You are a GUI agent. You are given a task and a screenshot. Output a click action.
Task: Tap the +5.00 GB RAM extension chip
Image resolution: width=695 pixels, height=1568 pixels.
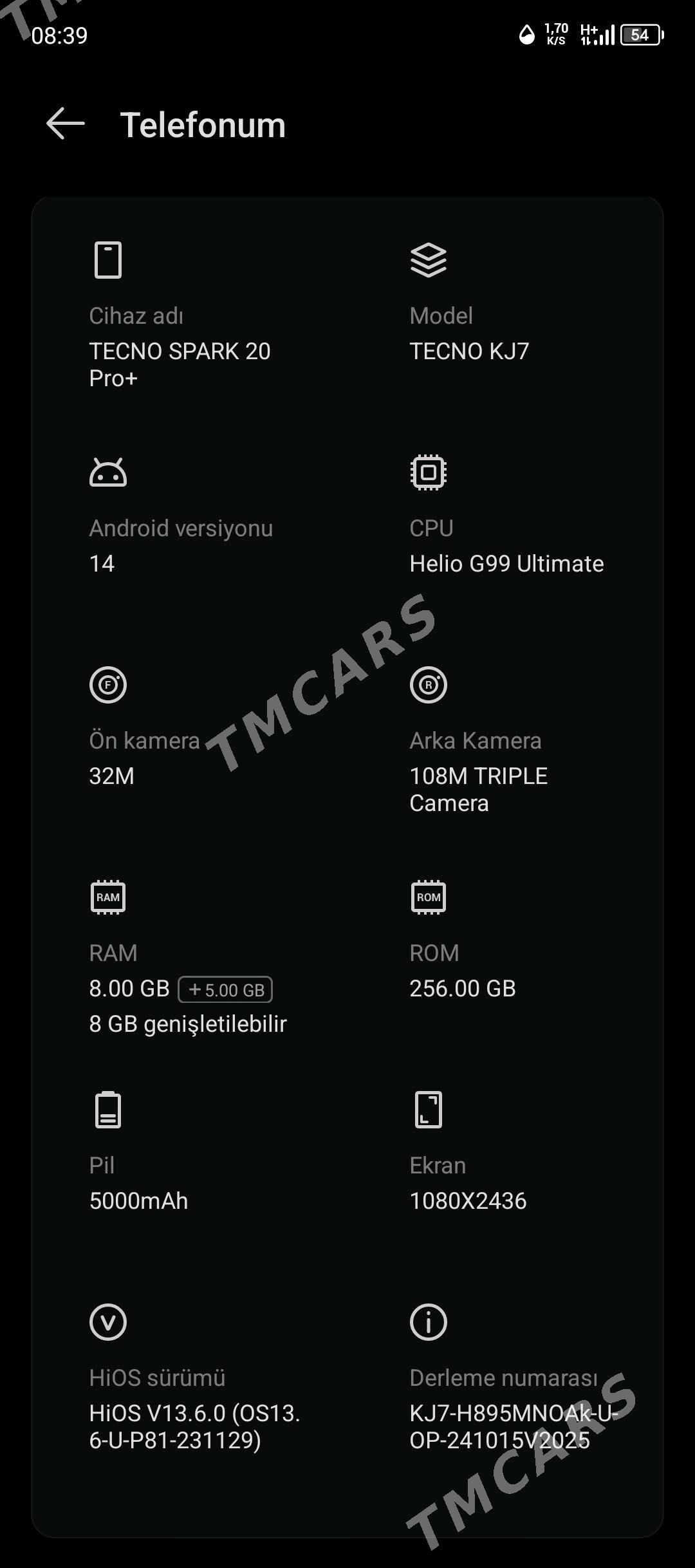point(225,989)
